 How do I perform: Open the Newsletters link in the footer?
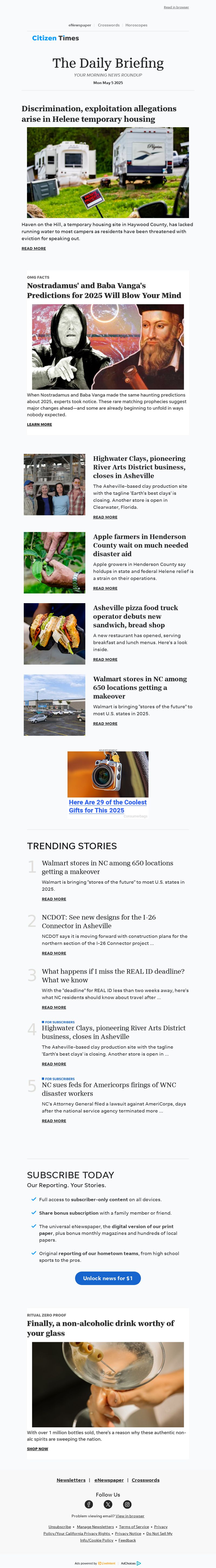71,1480
